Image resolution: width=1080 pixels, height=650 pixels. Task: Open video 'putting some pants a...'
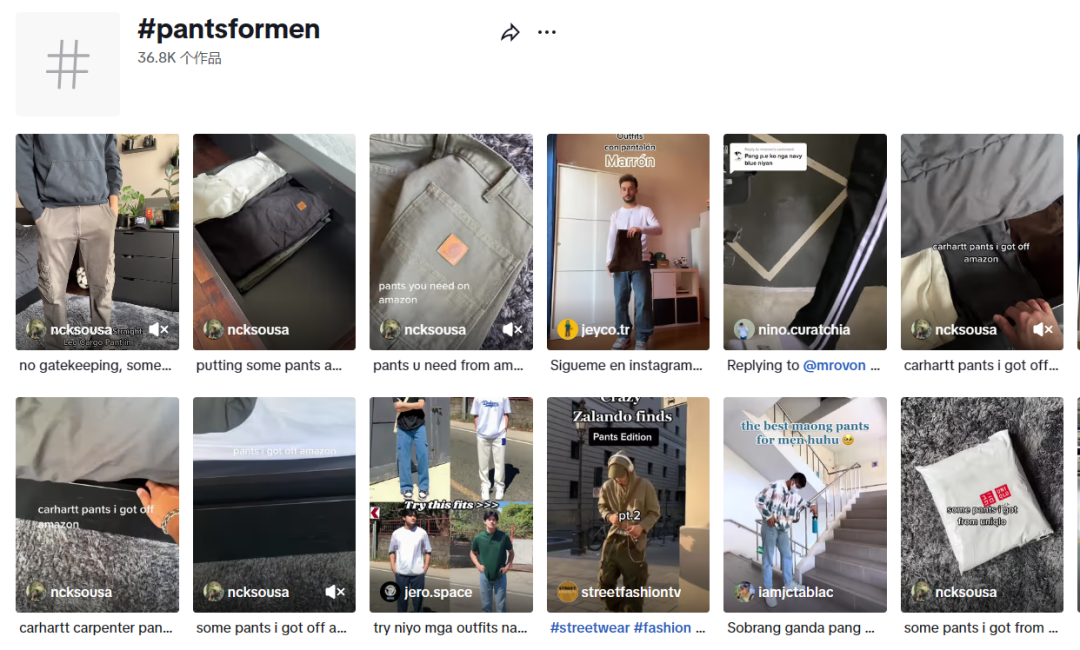pyautogui.click(x=274, y=240)
